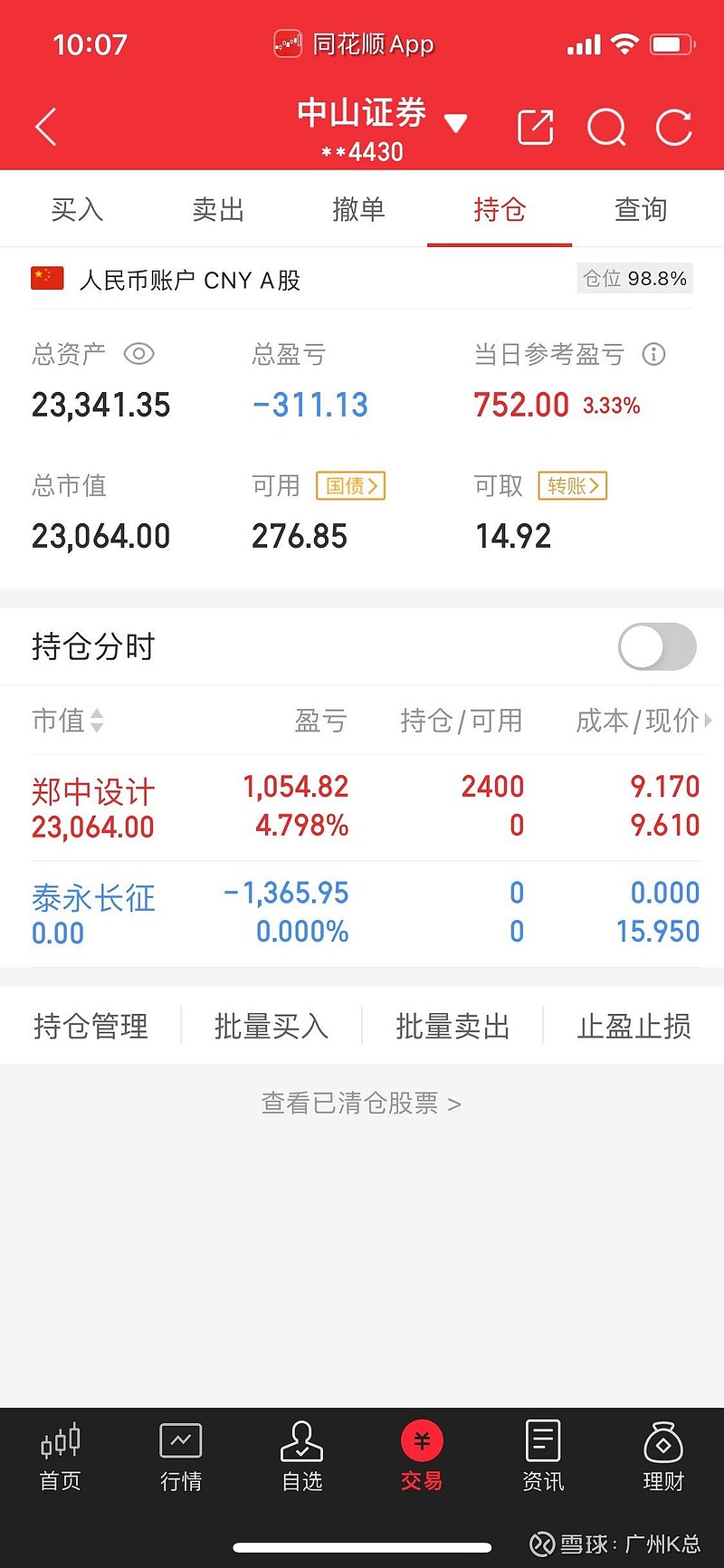Tap the search icon
This screenshot has height=1568, width=724.
(606, 127)
